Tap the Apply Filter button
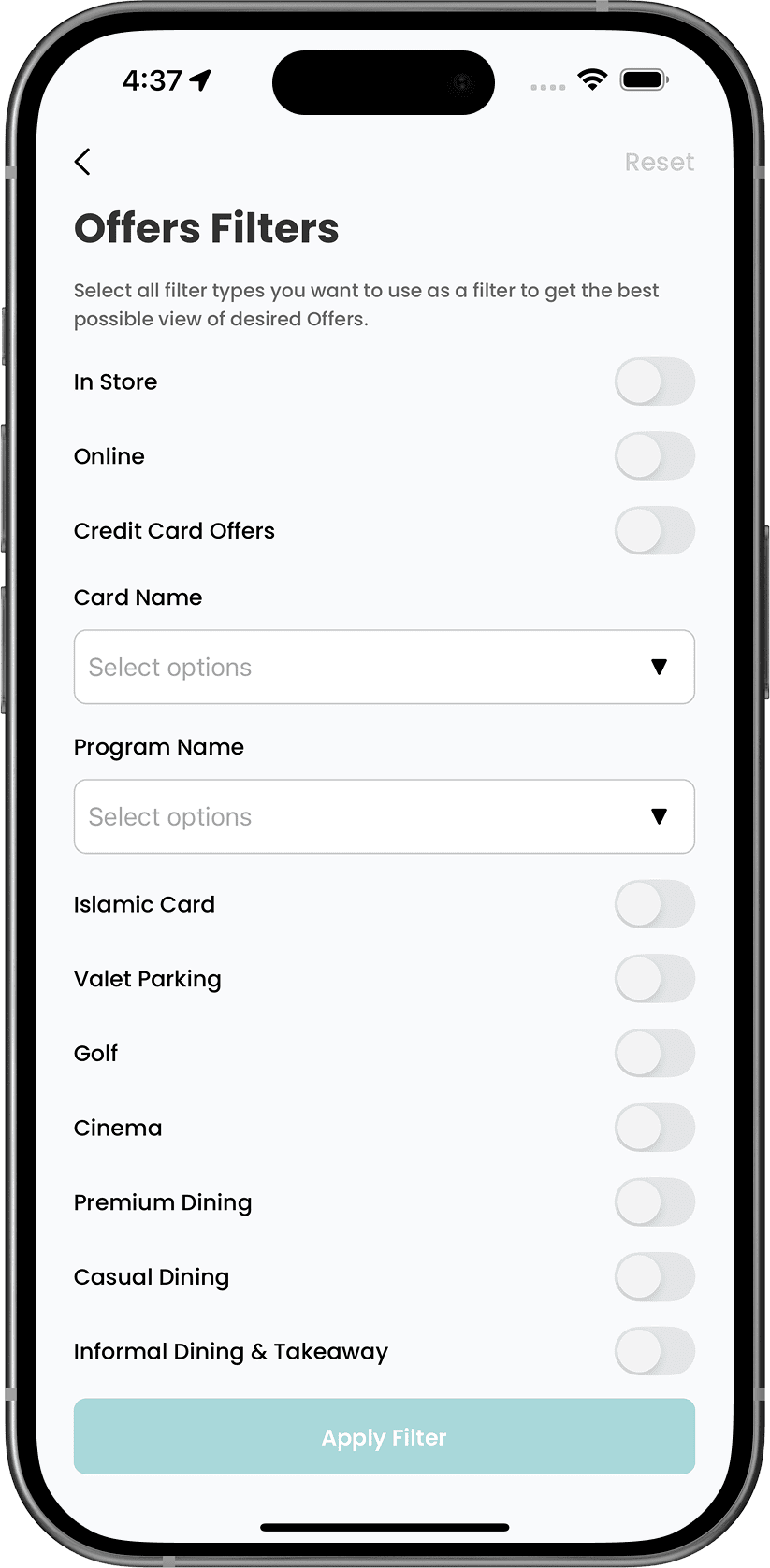 click(384, 1437)
